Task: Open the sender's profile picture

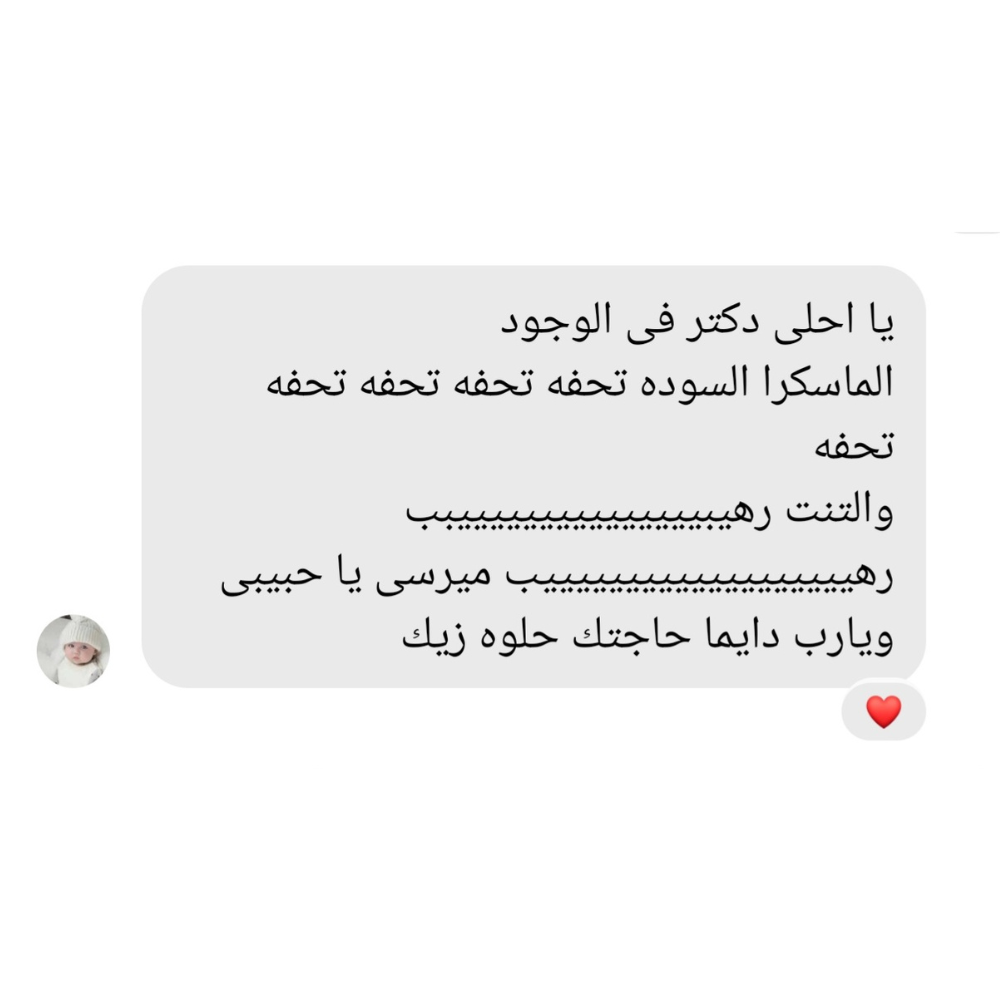Action: pos(73,651)
